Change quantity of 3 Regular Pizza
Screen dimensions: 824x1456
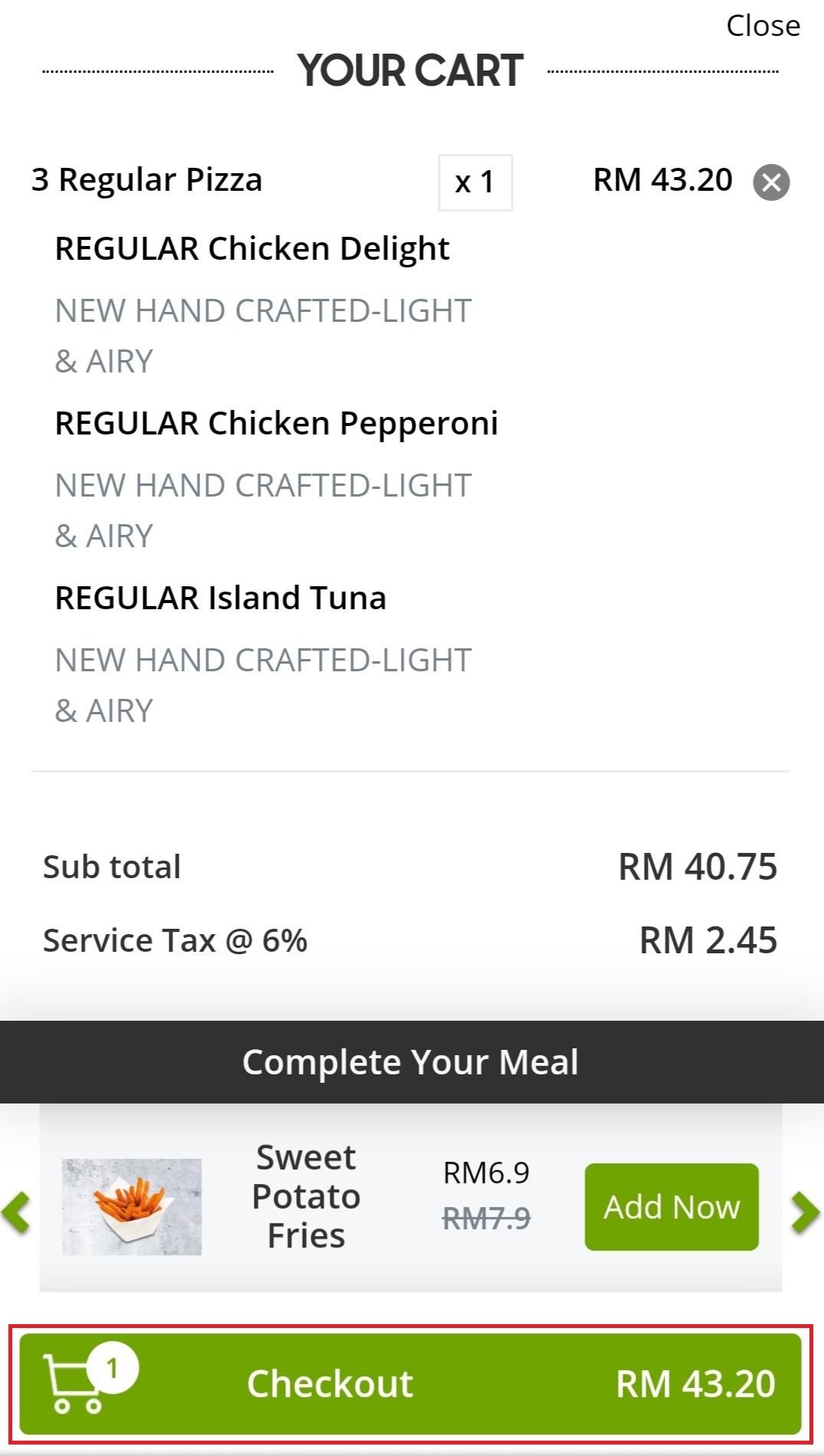475,182
